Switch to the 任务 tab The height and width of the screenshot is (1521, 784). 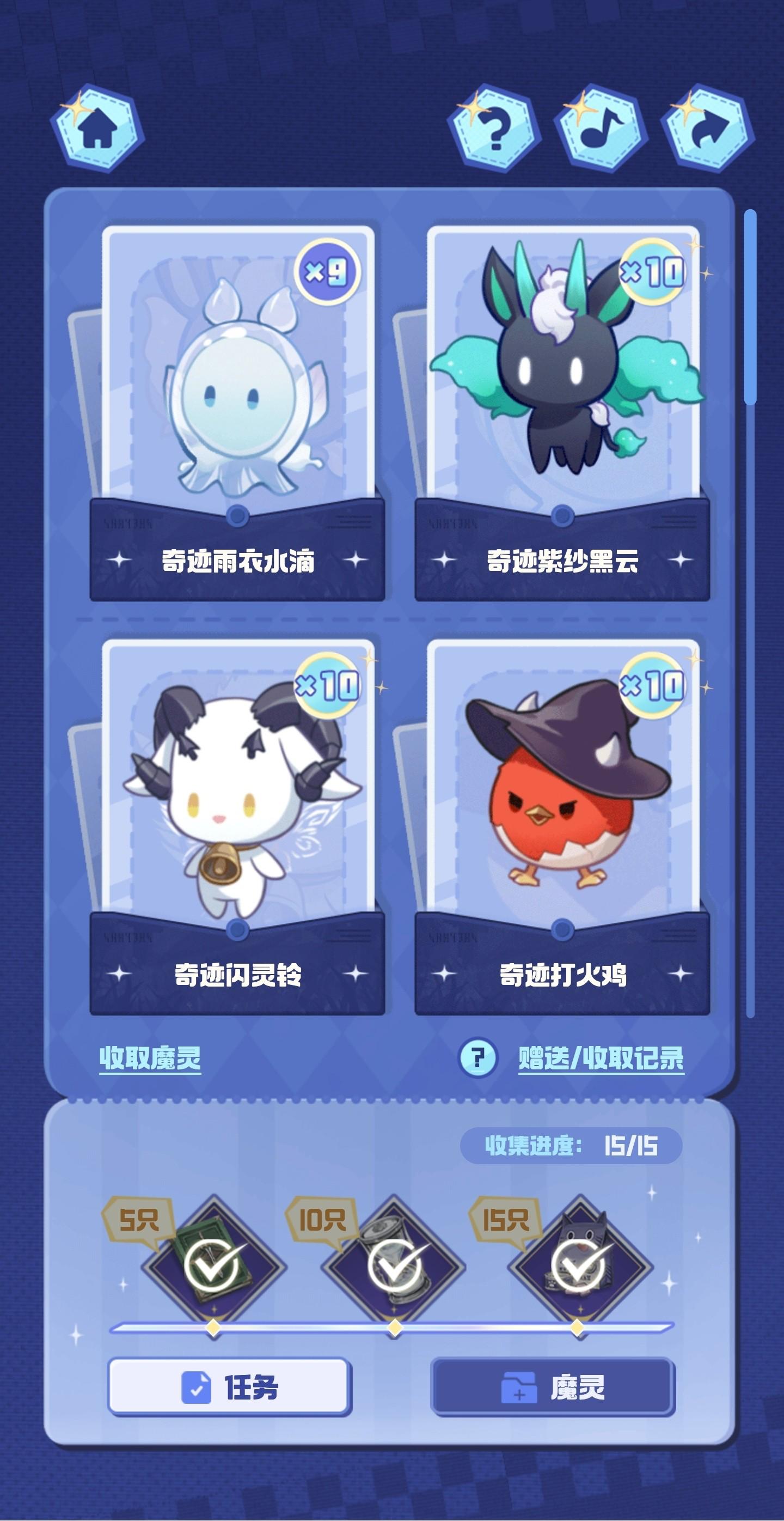(229, 1387)
